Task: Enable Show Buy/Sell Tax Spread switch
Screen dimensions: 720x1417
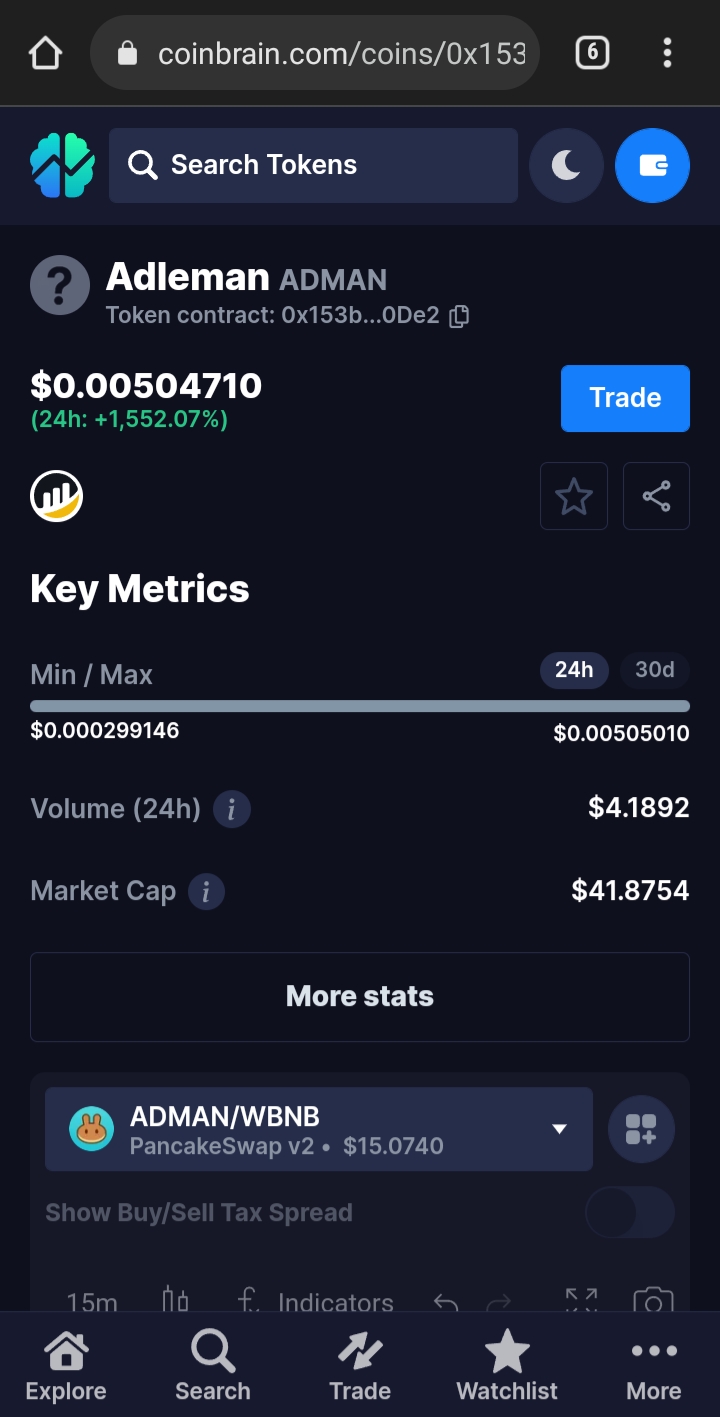Action: pos(630,1213)
